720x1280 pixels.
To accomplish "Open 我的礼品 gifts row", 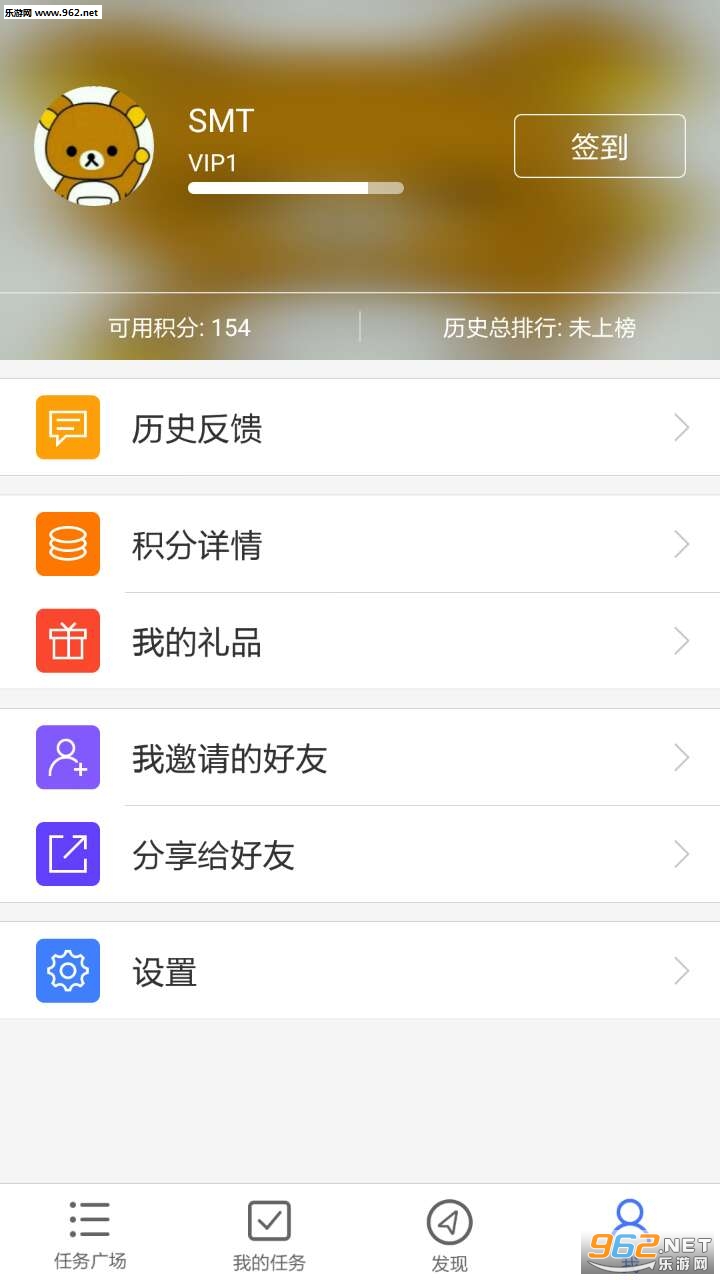I will tap(360, 642).
